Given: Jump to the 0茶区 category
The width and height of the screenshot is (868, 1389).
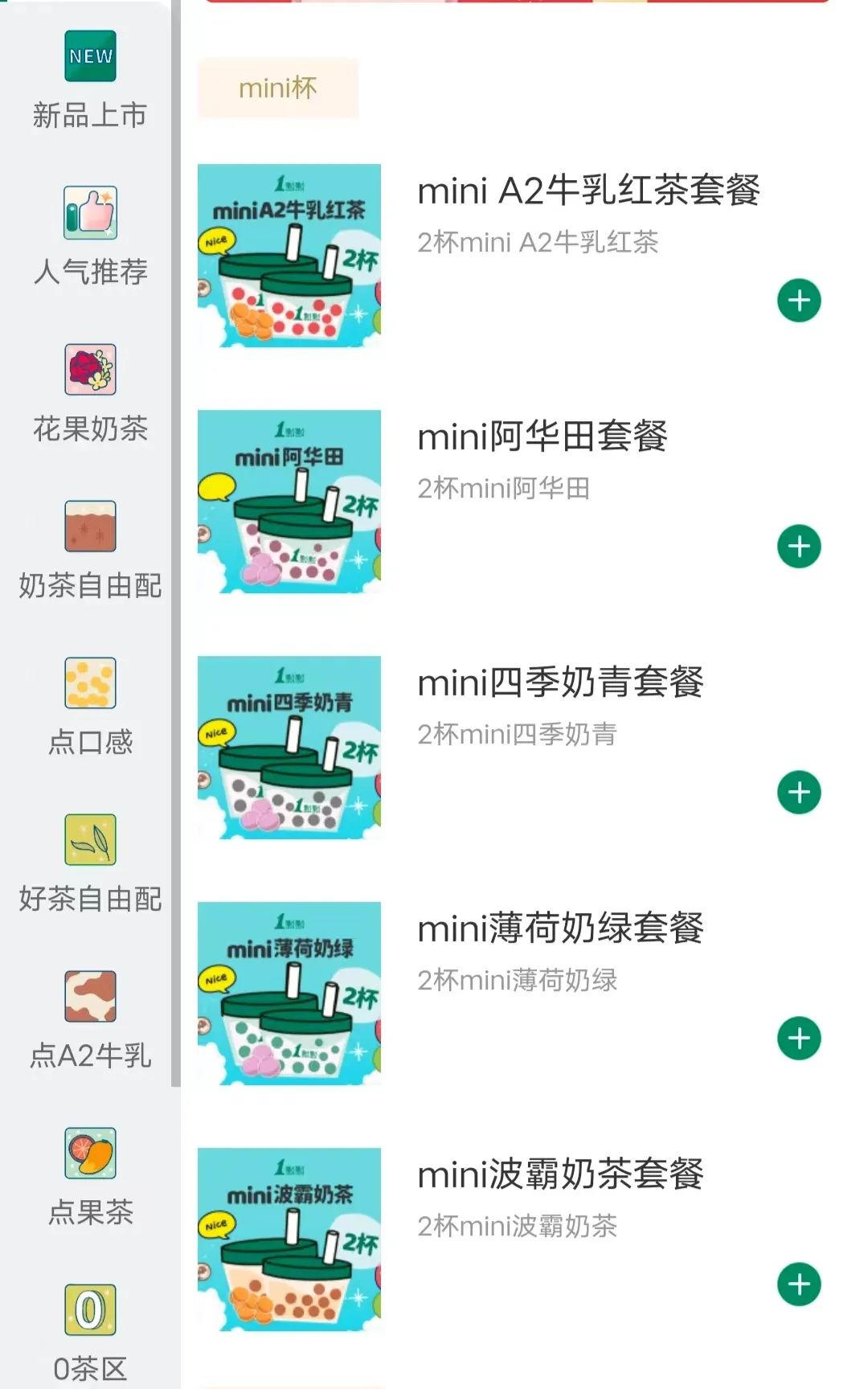Looking at the screenshot, I should [90, 1334].
